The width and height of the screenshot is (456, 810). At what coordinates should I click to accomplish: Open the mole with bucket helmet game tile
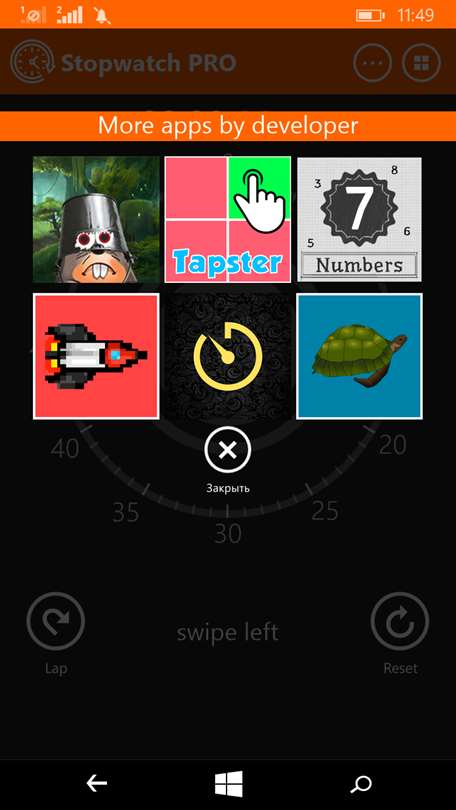click(x=96, y=220)
